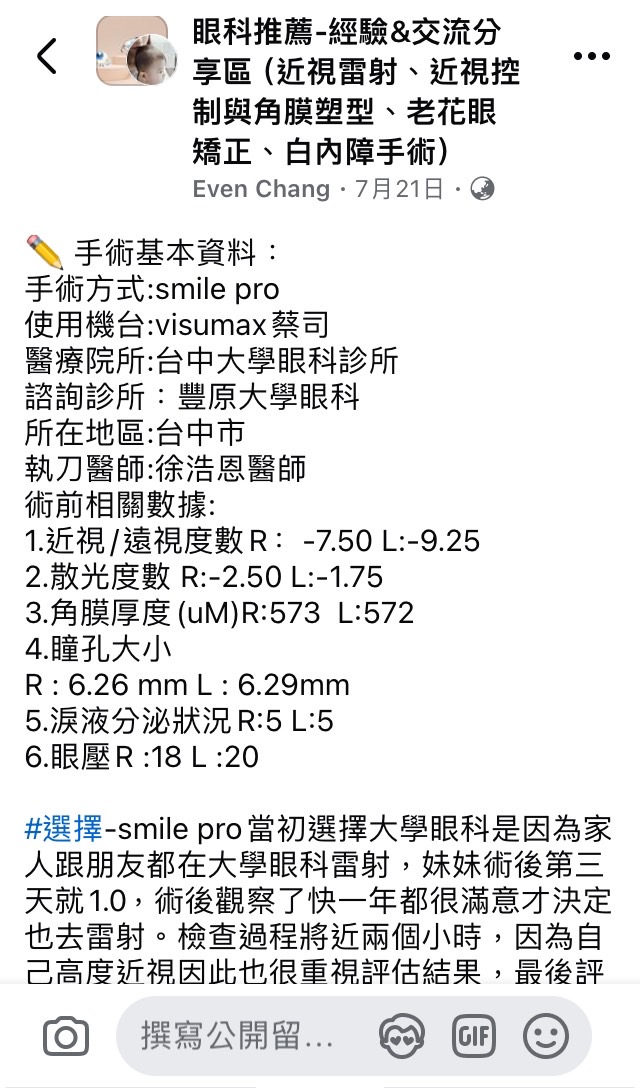The image size is (640, 1088).
Task: Open the emoji smiley picker
Action: (546, 1037)
